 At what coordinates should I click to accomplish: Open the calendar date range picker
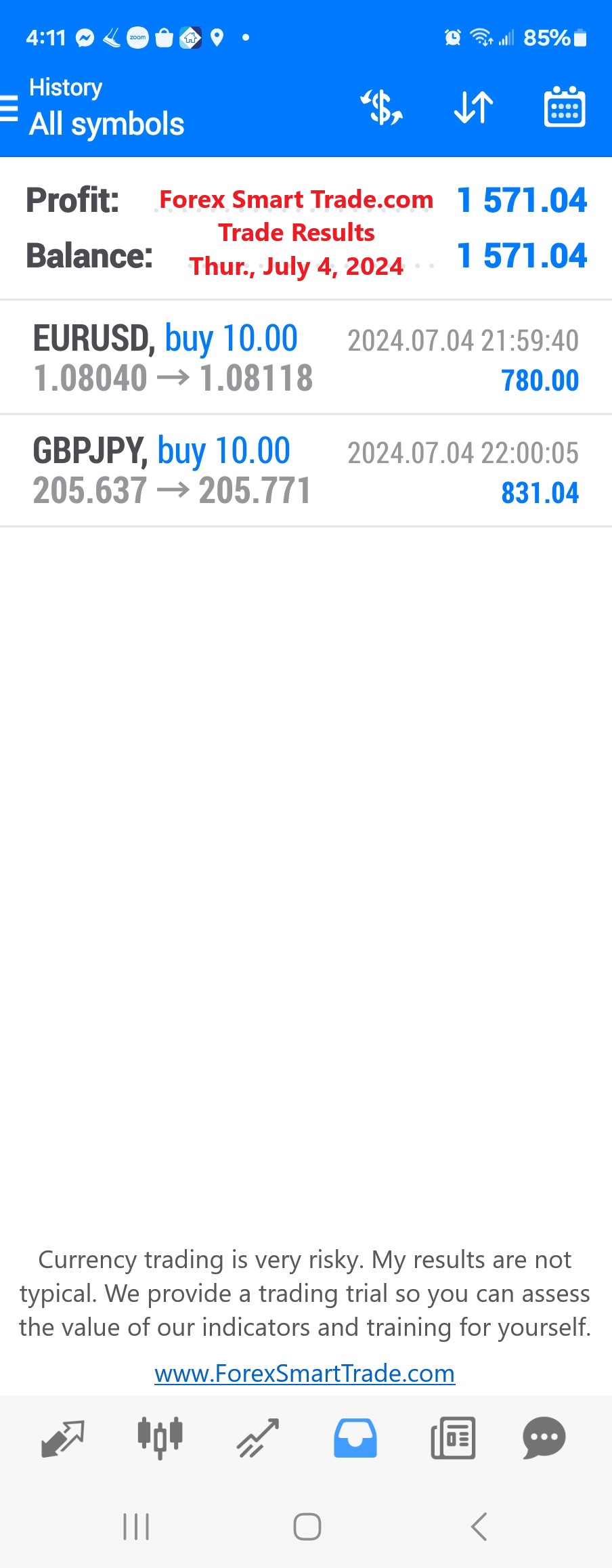pos(565,108)
